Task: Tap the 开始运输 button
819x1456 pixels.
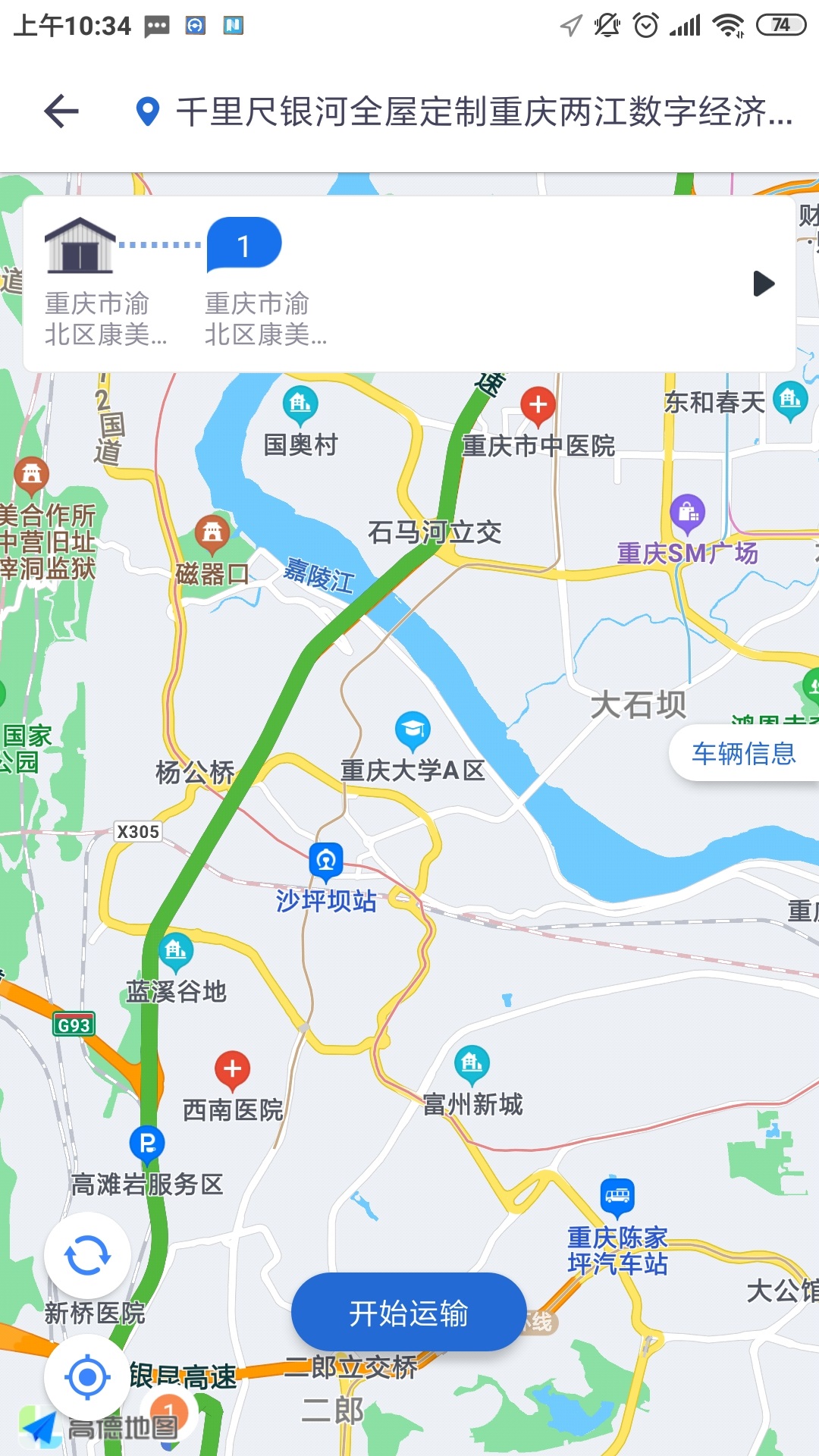Action: point(409,1313)
